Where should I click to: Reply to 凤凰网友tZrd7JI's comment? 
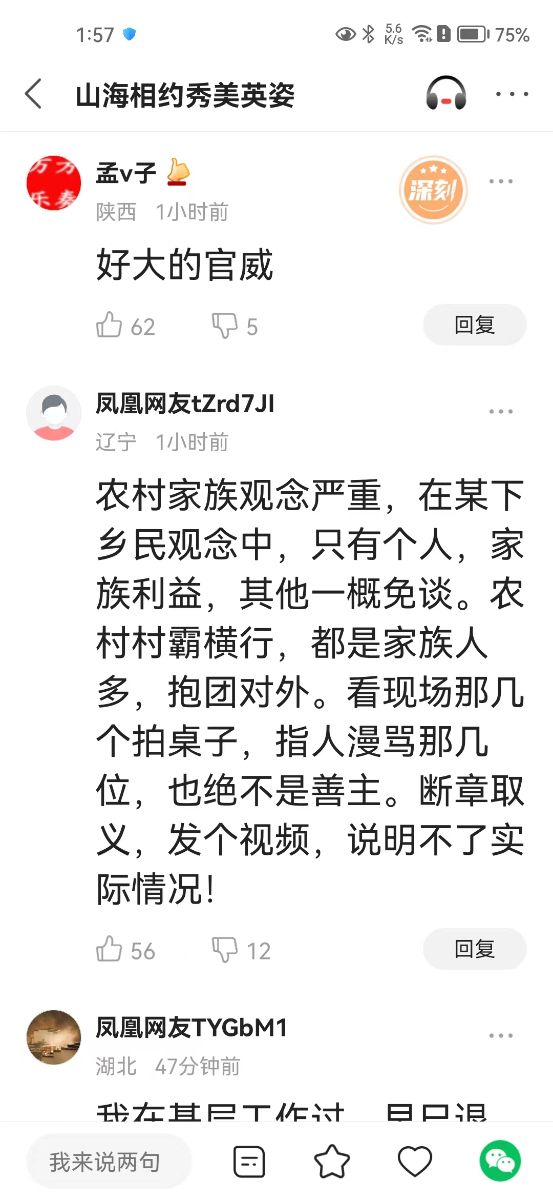click(475, 949)
